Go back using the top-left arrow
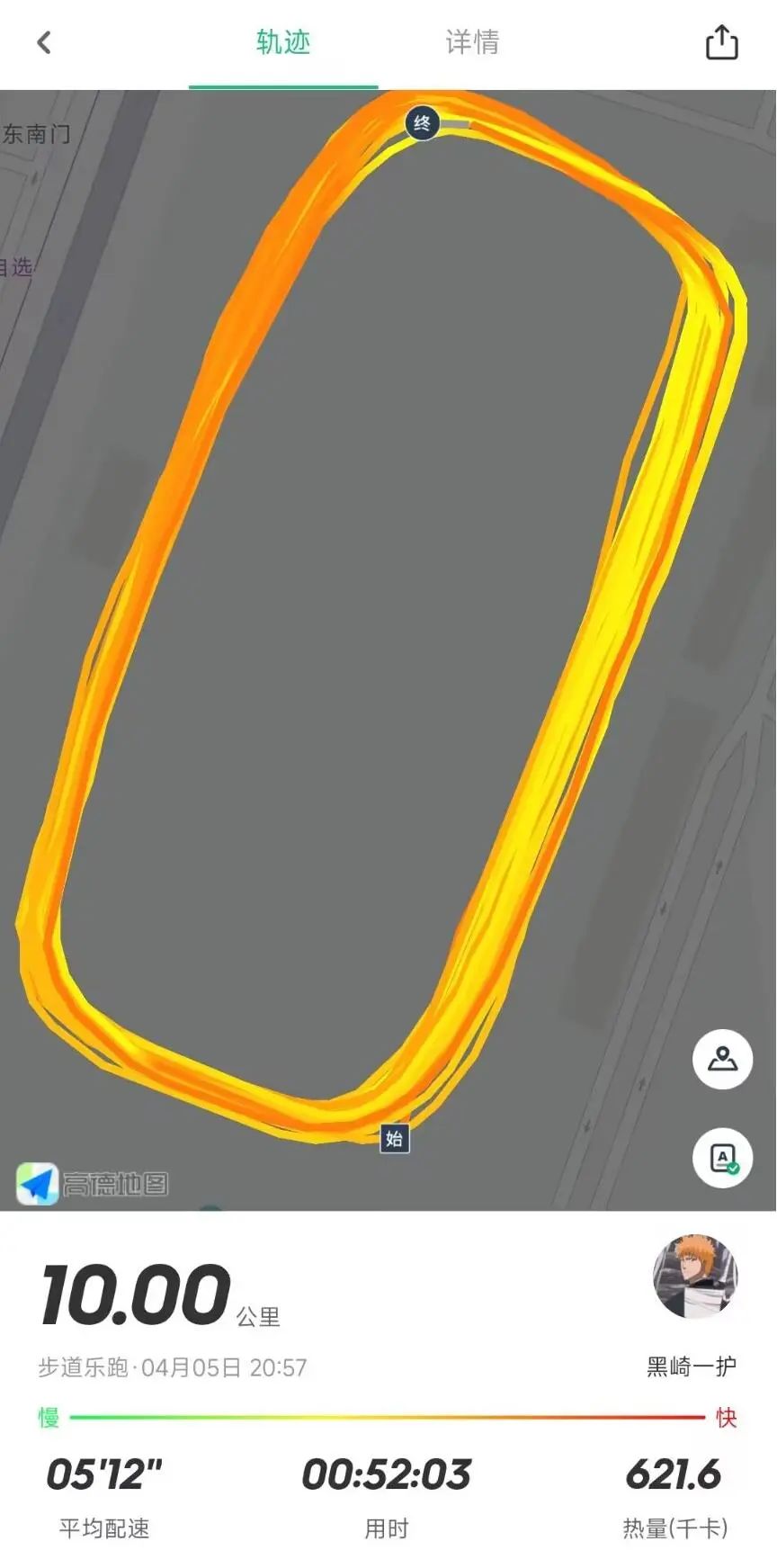The image size is (777, 1568). tap(43, 42)
